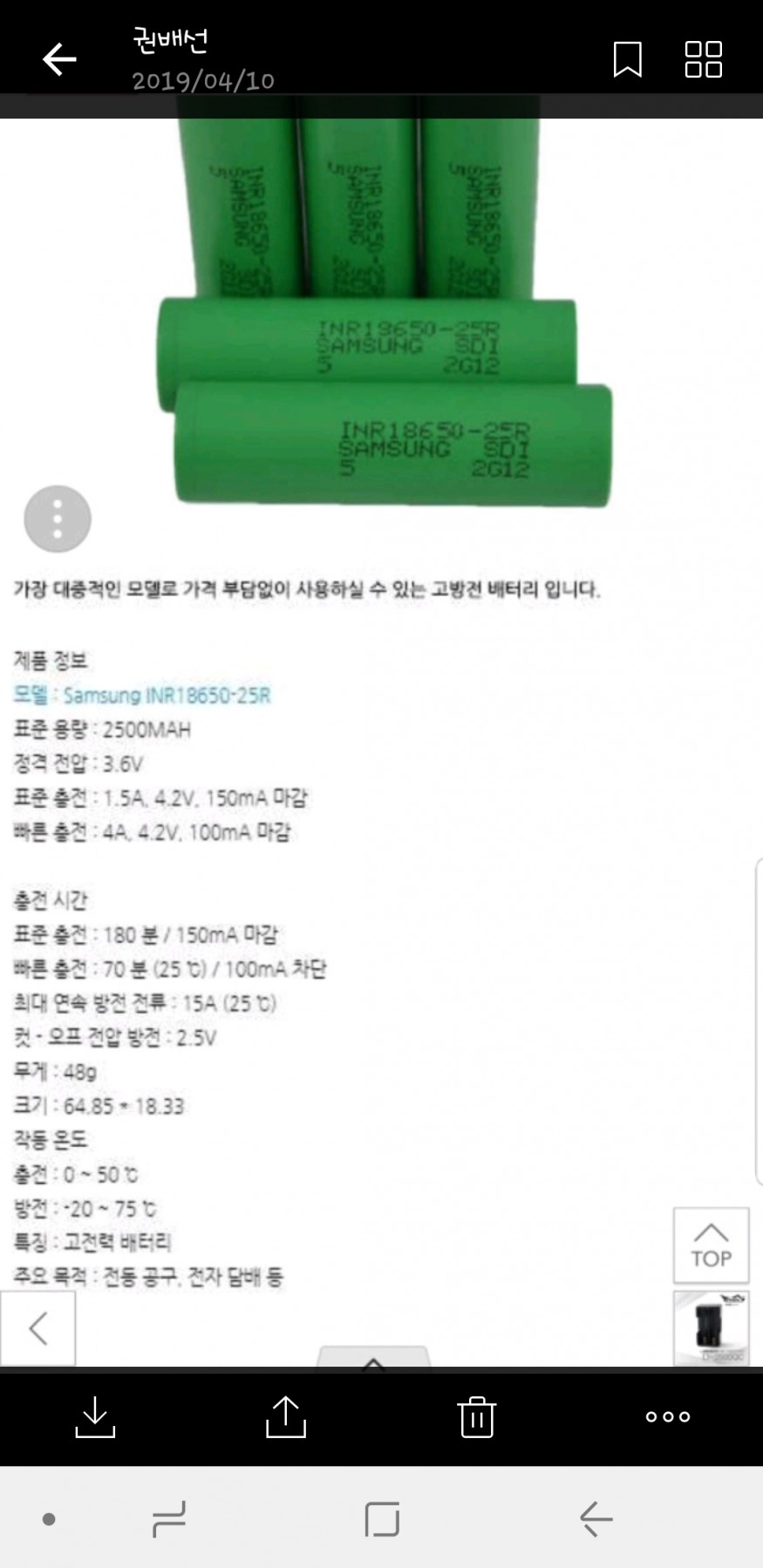Share this image
The height and width of the screenshot is (1568, 763).
[286, 1416]
